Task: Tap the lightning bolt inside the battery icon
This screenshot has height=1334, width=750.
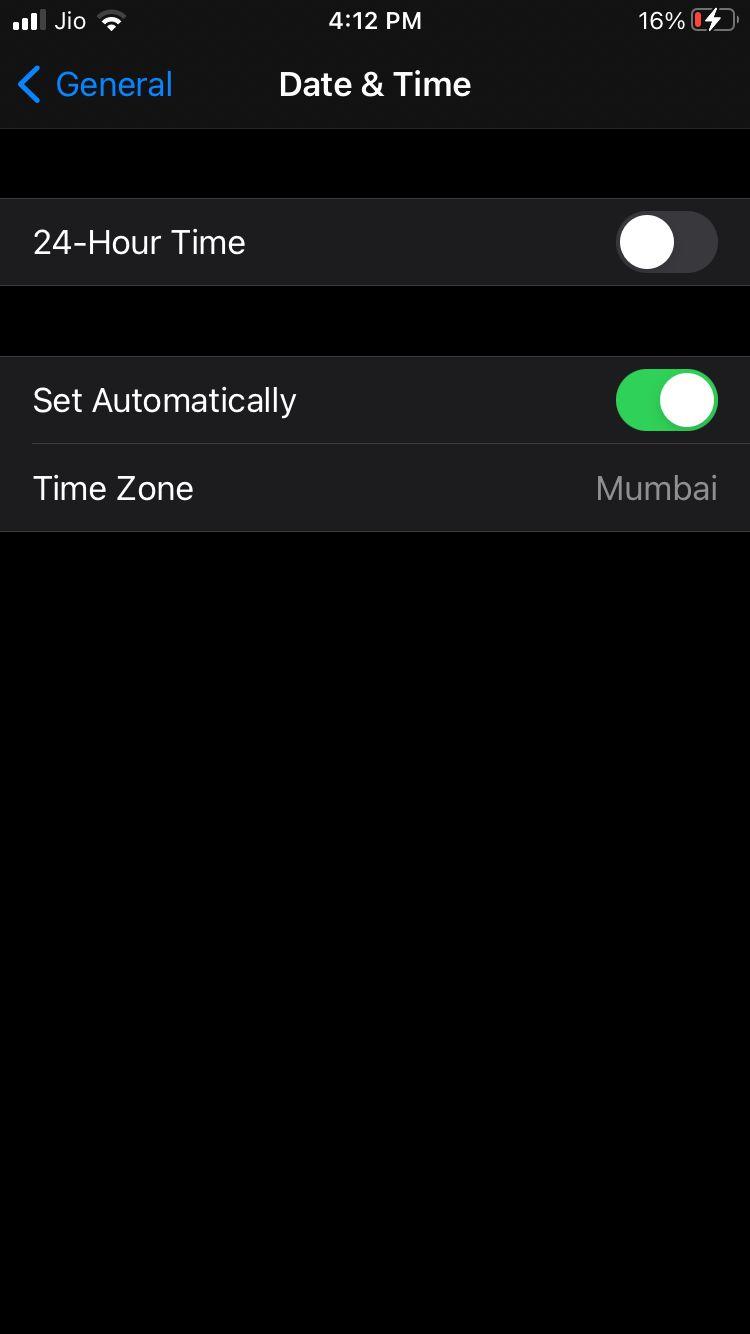Action: tap(710, 20)
